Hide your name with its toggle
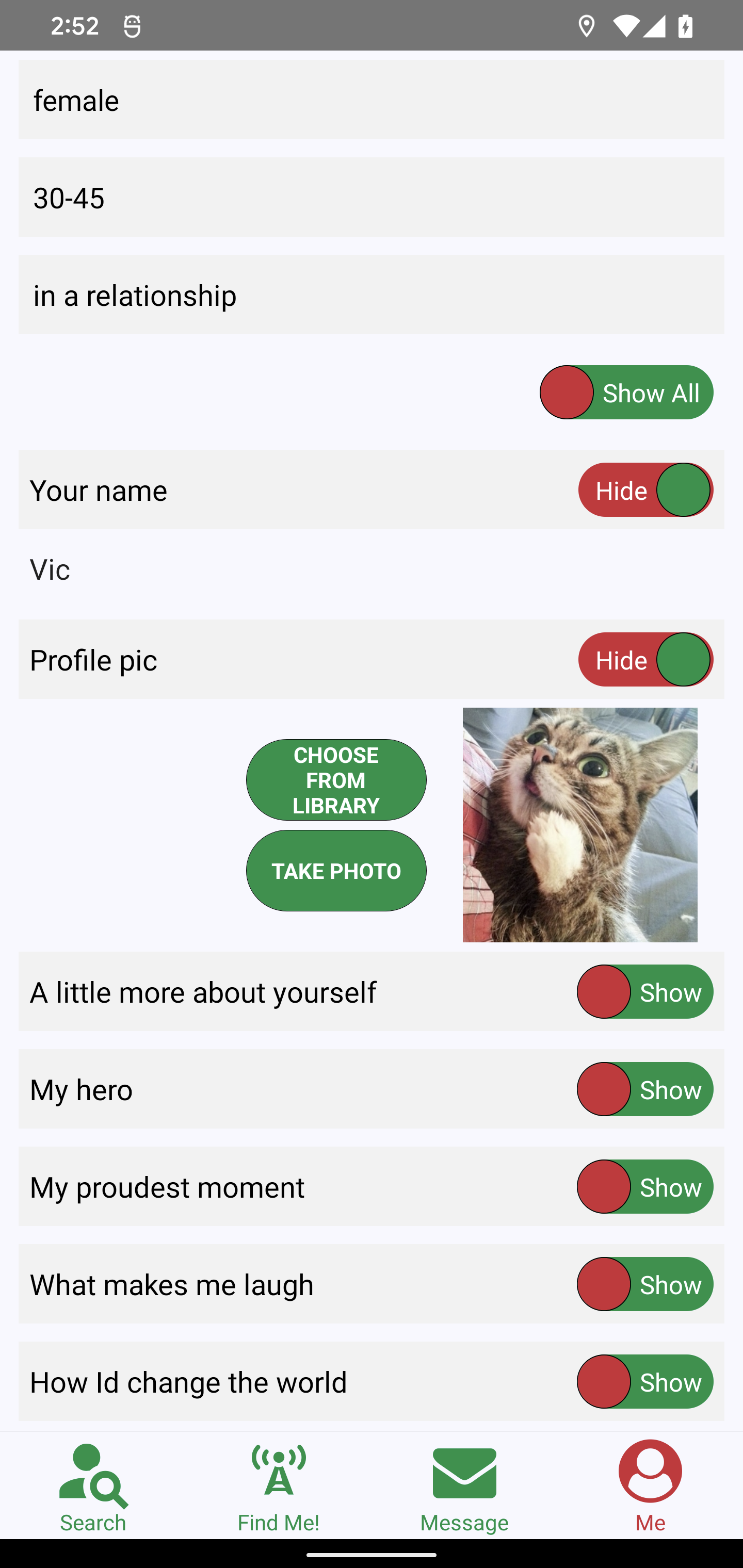The height and width of the screenshot is (1568, 743). (645, 490)
